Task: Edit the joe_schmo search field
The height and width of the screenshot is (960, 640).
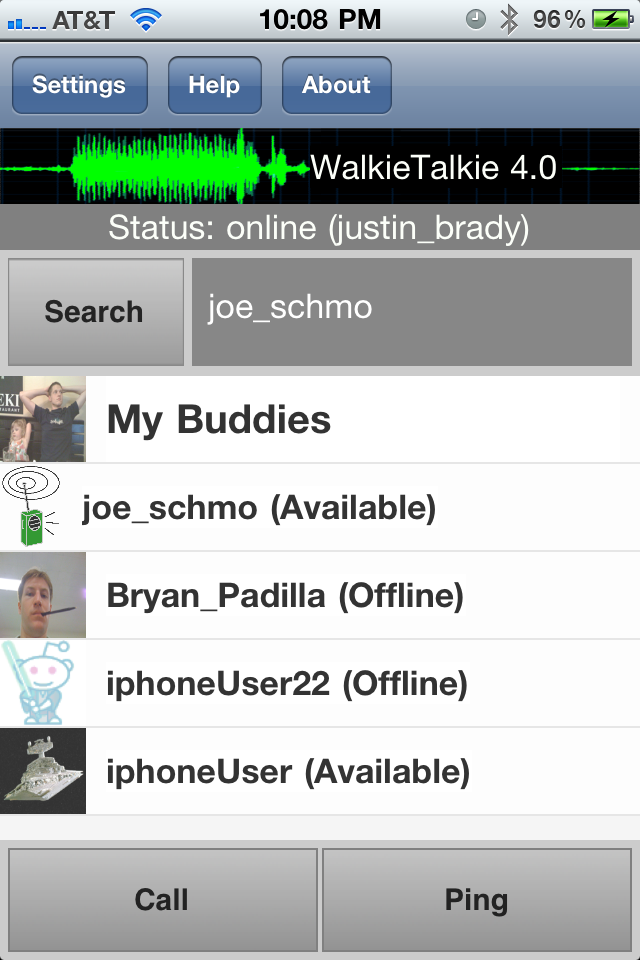Action: click(412, 310)
